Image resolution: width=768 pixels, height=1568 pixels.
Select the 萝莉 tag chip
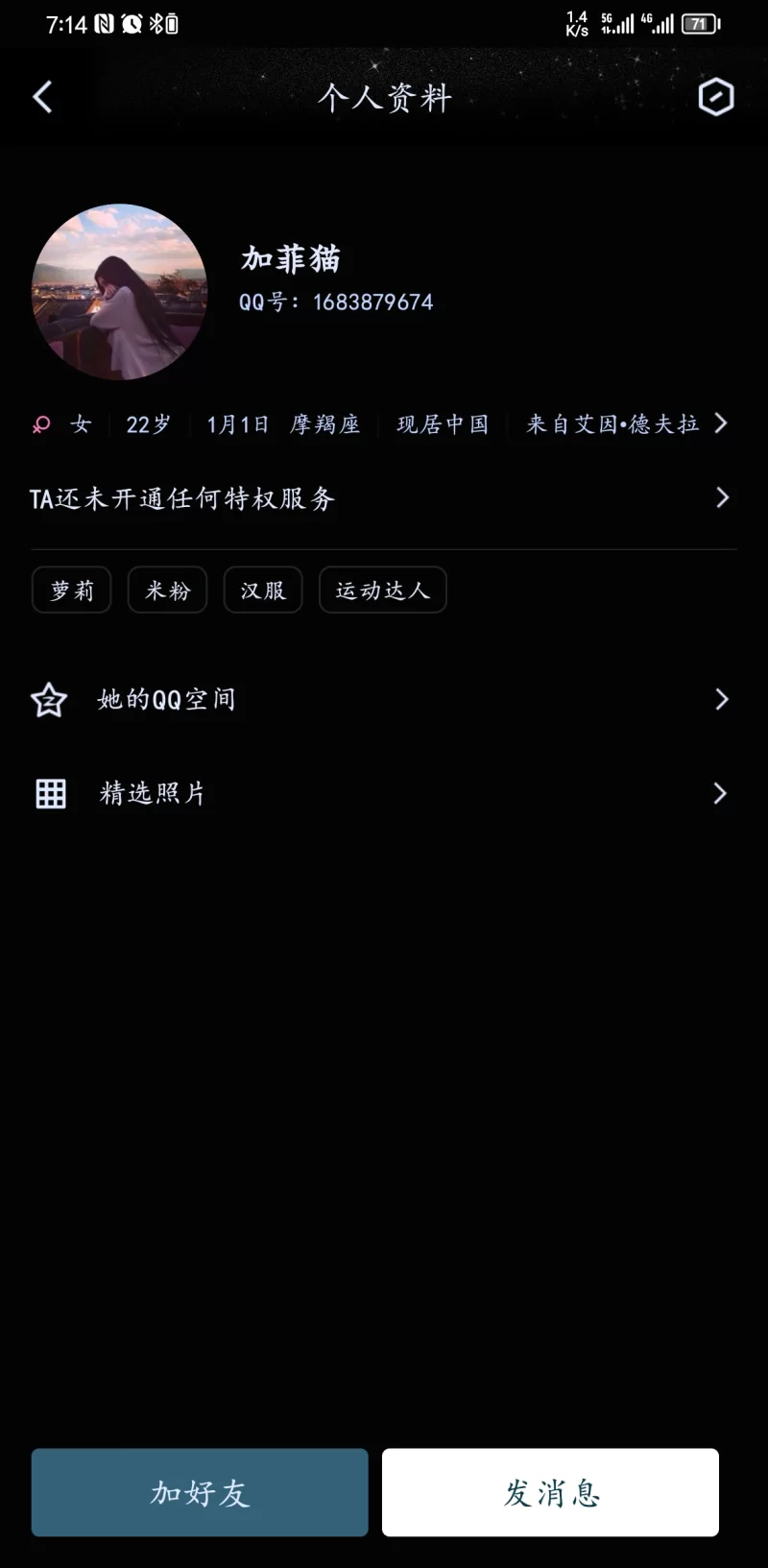(x=72, y=591)
